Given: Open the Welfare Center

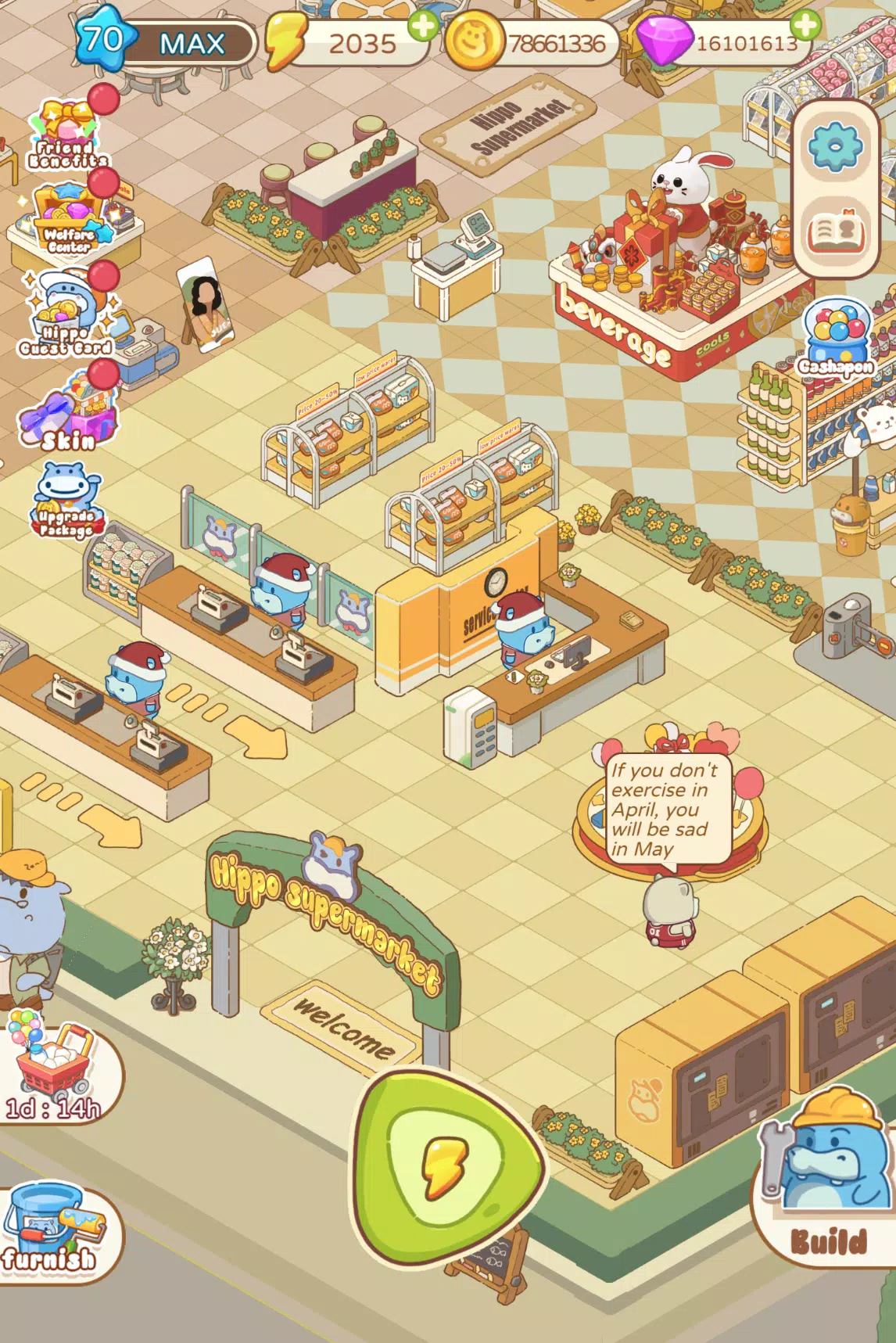Looking at the screenshot, I should (x=70, y=221).
